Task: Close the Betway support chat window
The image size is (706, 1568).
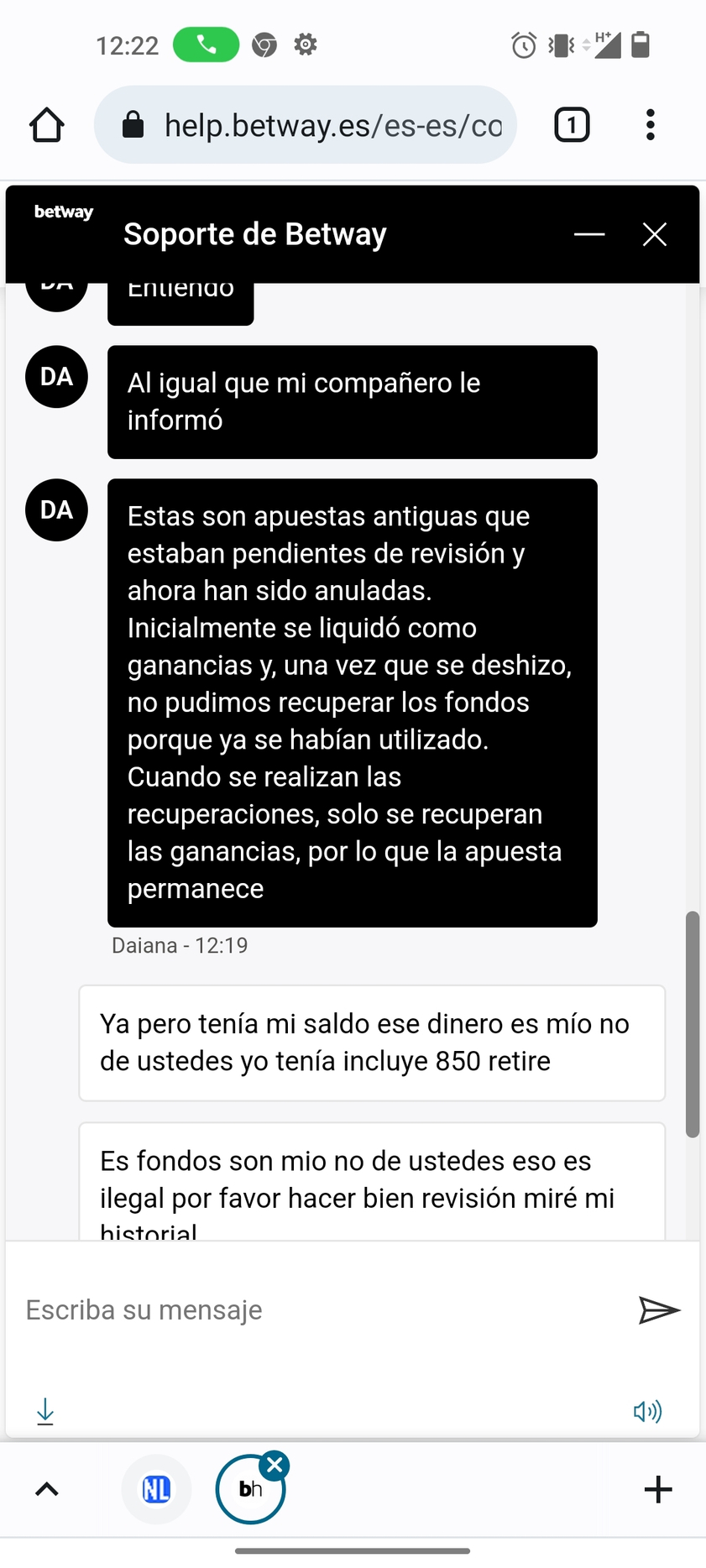Action: coord(655,234)
